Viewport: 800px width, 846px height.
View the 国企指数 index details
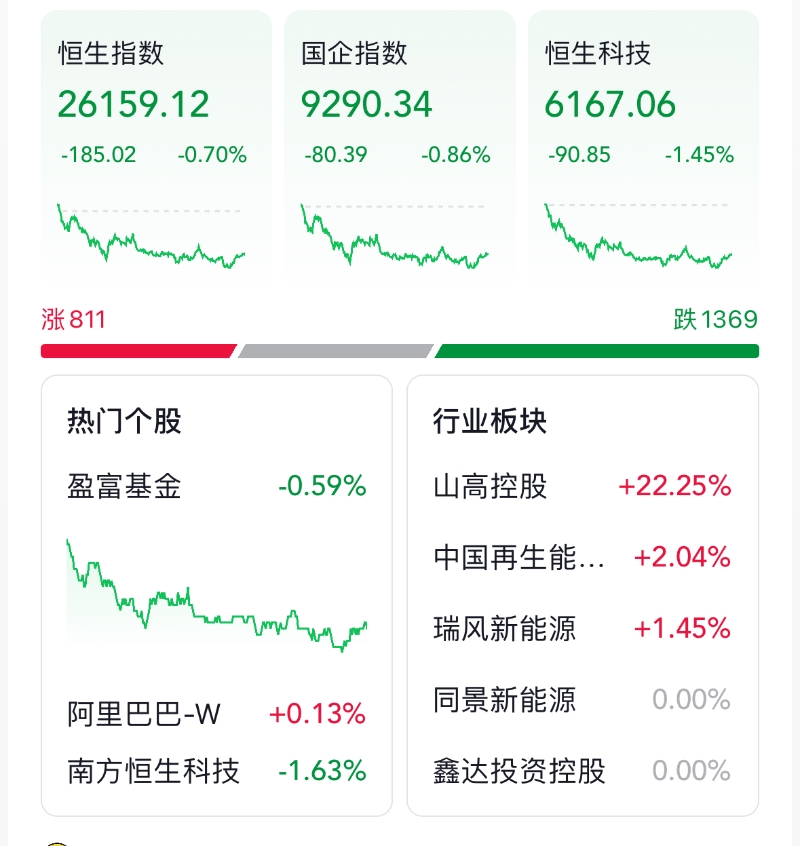(398, 140)
